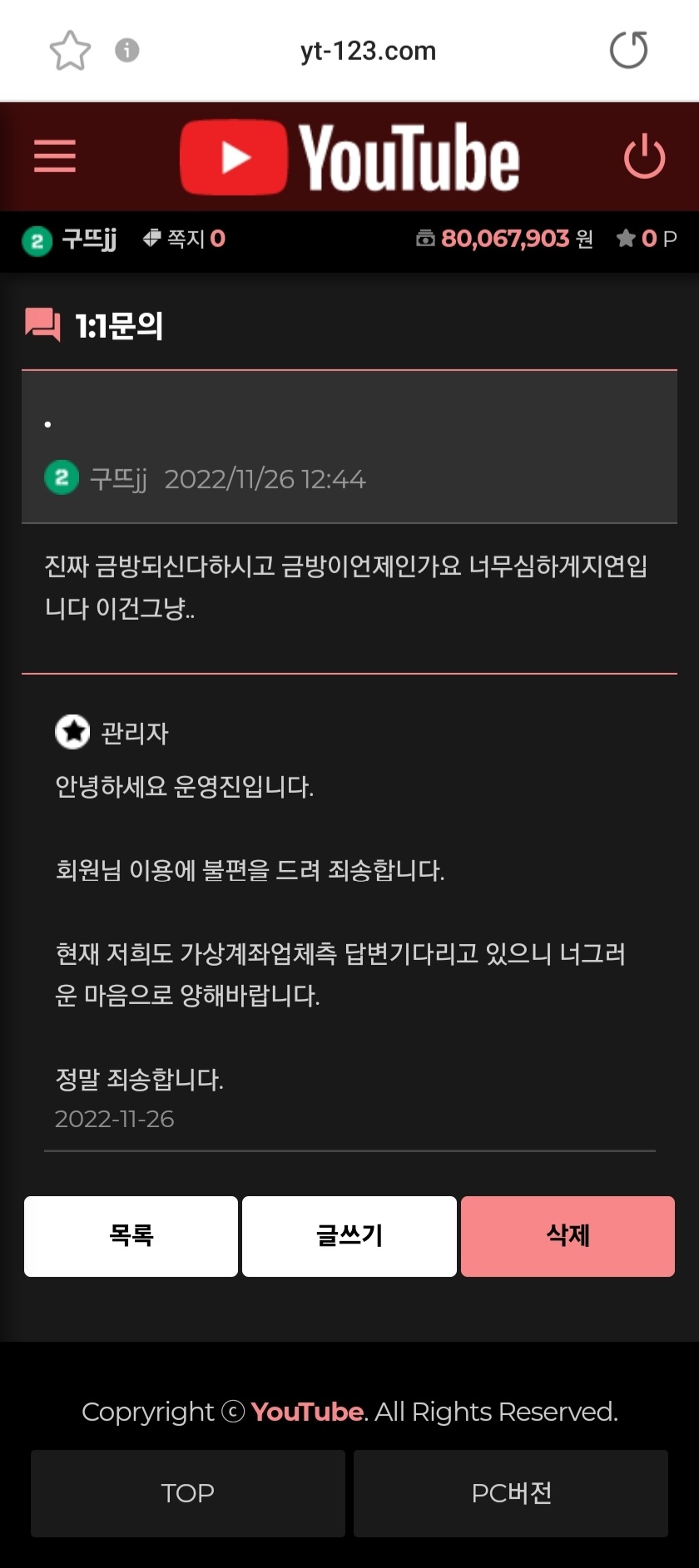Reload the page in the browser
The height and width of the screenshot is (1568, 699).
[628, 50]
